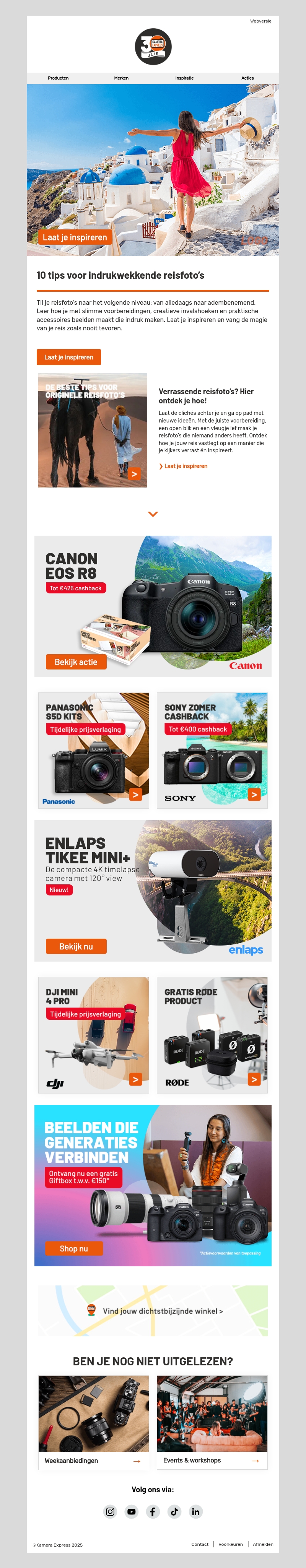This screenshot has height=1568, width=306.
Task: Open the Sony Zomer Cashback offer
Action: [212, 750]
